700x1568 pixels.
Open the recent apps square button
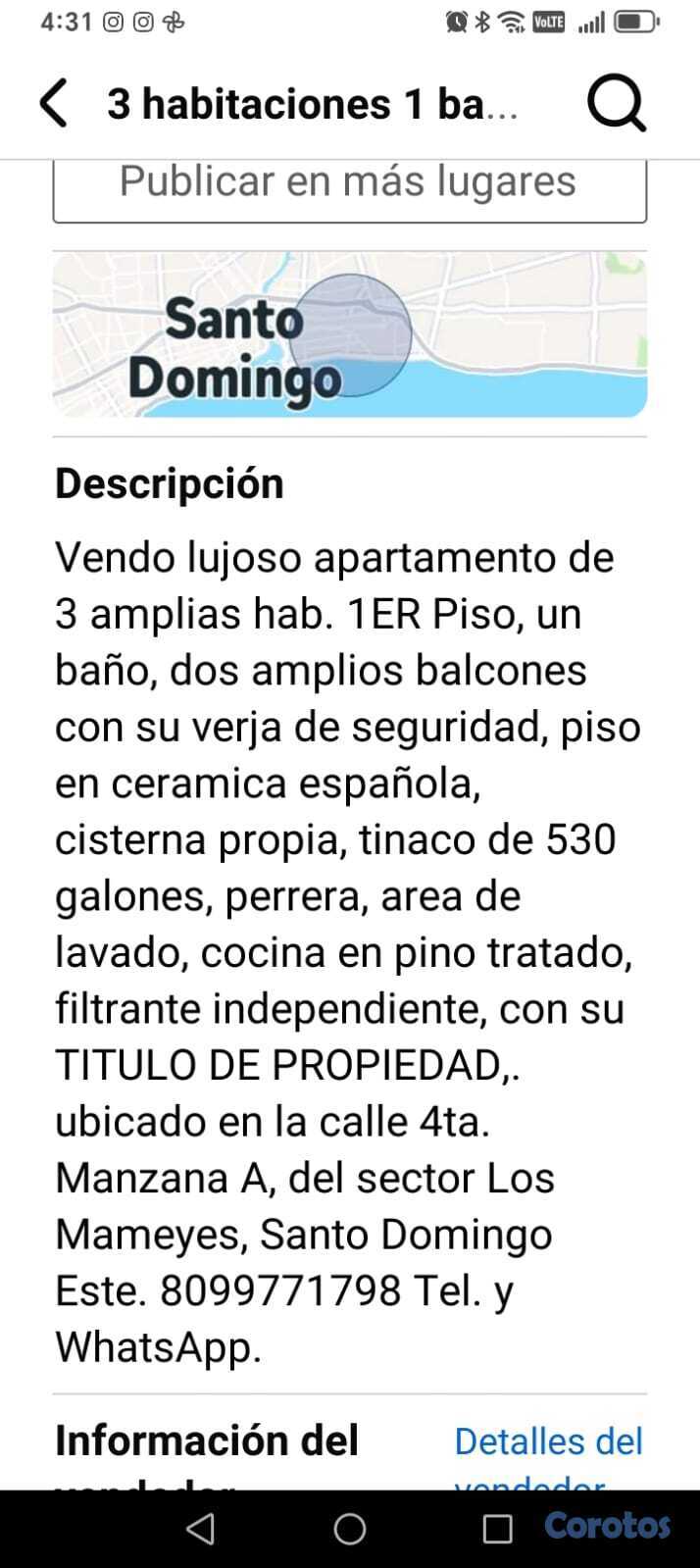[x=497, y=1529]
